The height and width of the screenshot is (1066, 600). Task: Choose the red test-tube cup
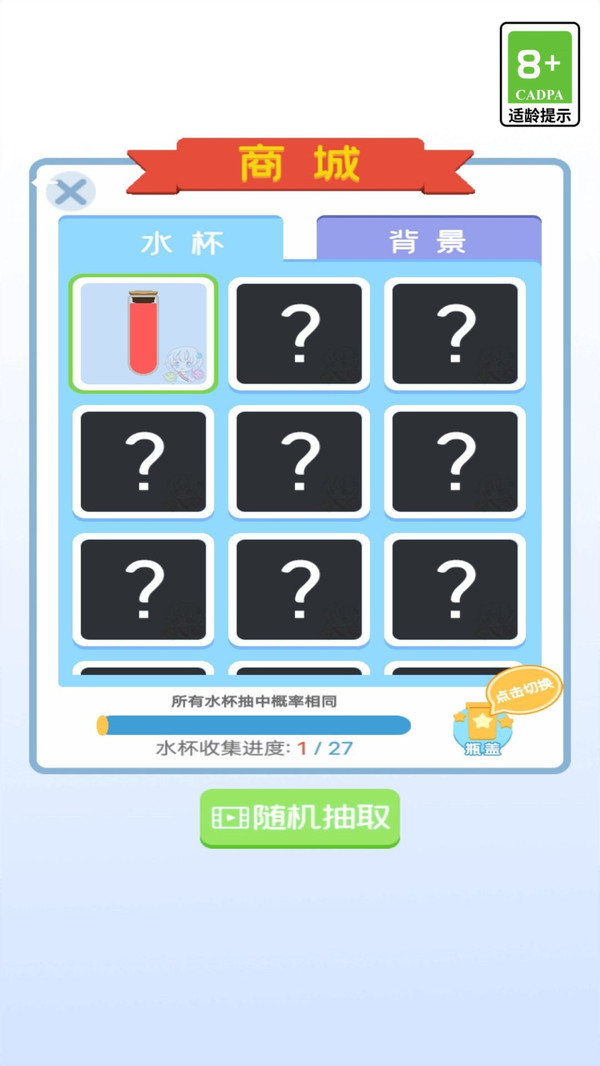[x=143, y=334]
